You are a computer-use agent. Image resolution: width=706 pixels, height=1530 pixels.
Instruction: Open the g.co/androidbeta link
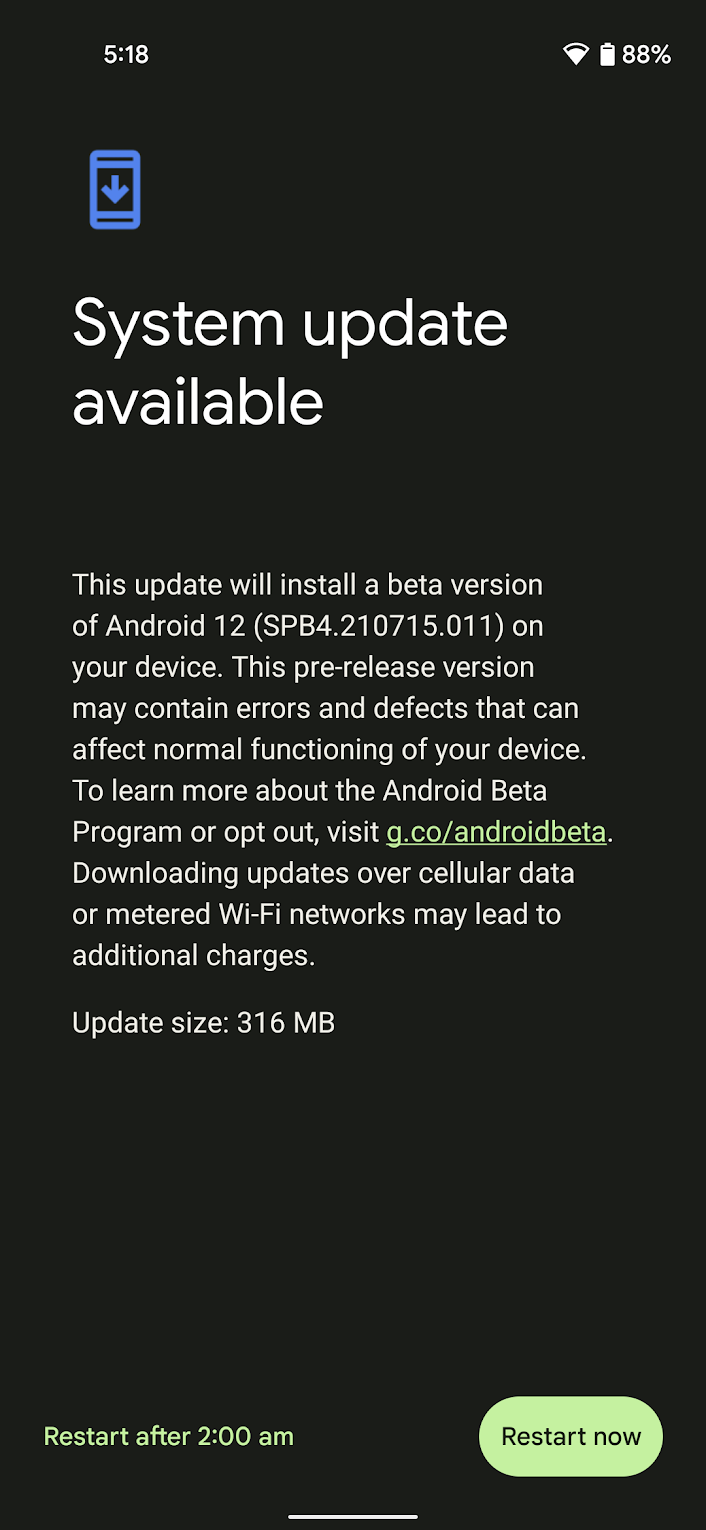[496, 832]
